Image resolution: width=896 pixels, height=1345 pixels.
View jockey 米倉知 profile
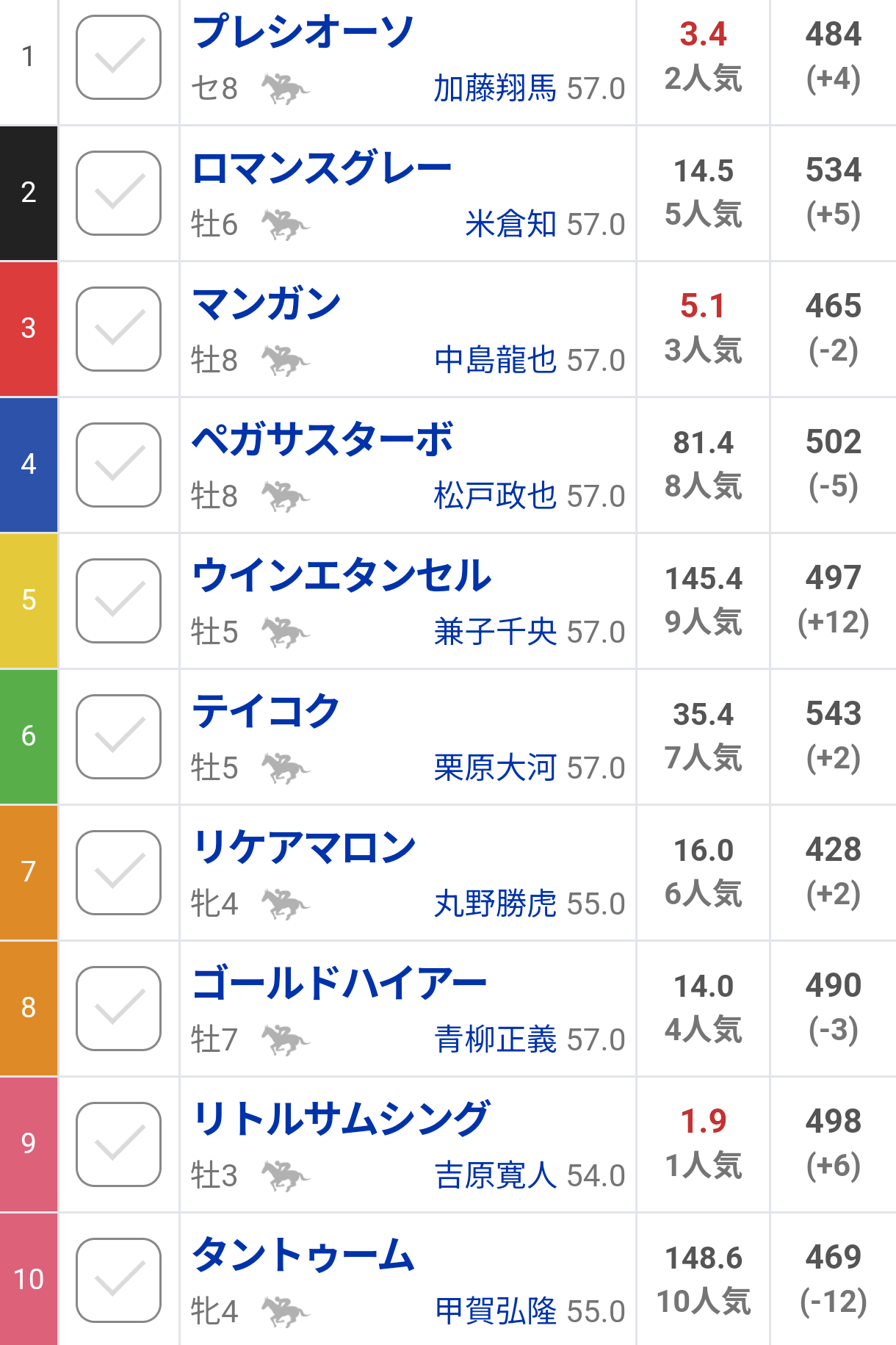(x=510, y=225)
